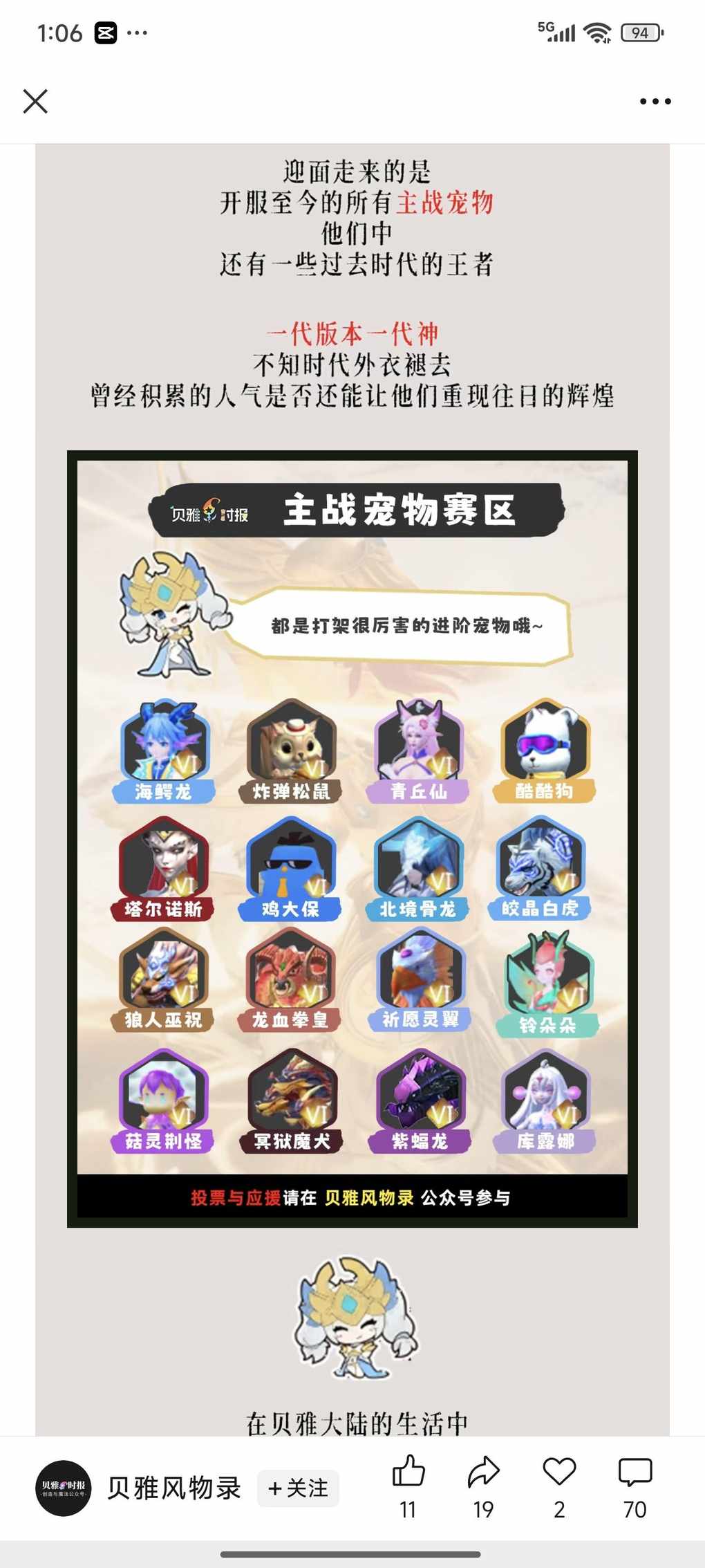Open the overflow menu at top right

coord(655,101)
